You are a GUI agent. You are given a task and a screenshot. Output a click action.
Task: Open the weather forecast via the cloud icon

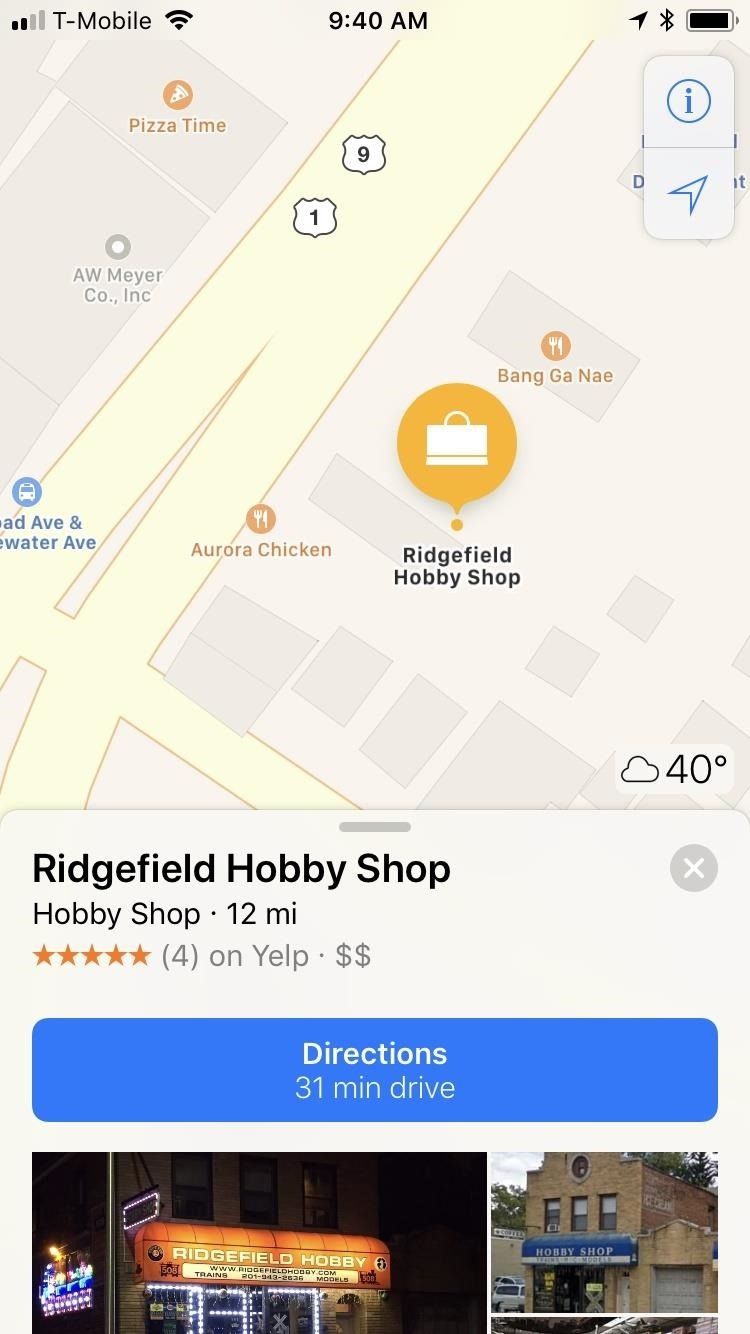click(641, 768)
